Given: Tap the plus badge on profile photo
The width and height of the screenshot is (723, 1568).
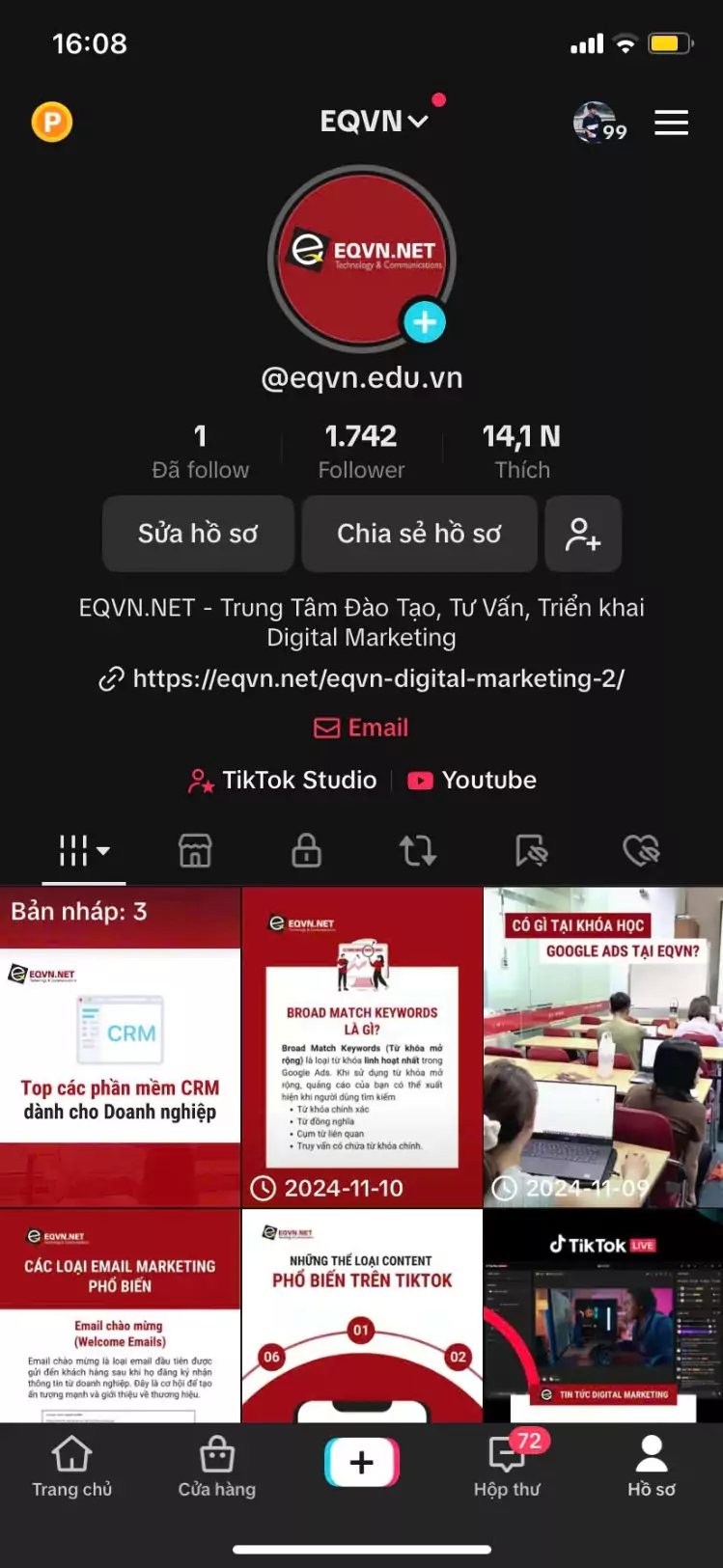Looking at the screenshot, I should click(425, 322).
